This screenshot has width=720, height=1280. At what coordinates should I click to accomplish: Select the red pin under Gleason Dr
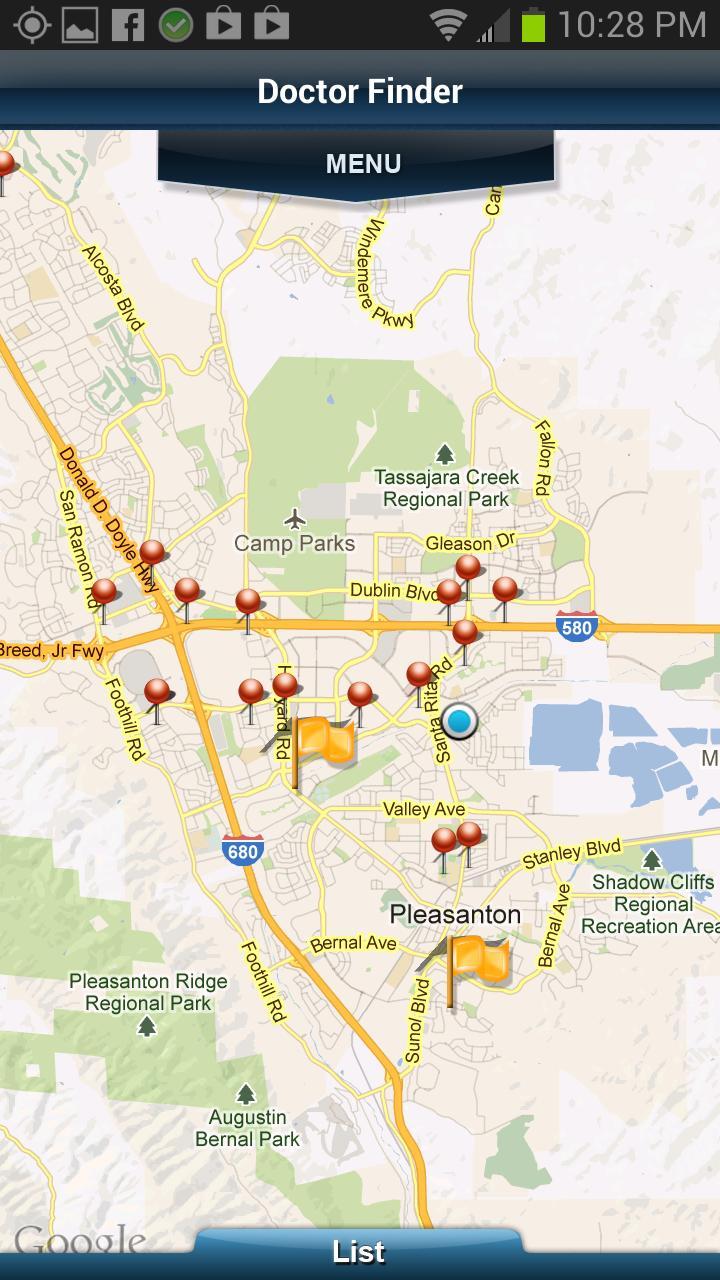(x=468, y=570)
